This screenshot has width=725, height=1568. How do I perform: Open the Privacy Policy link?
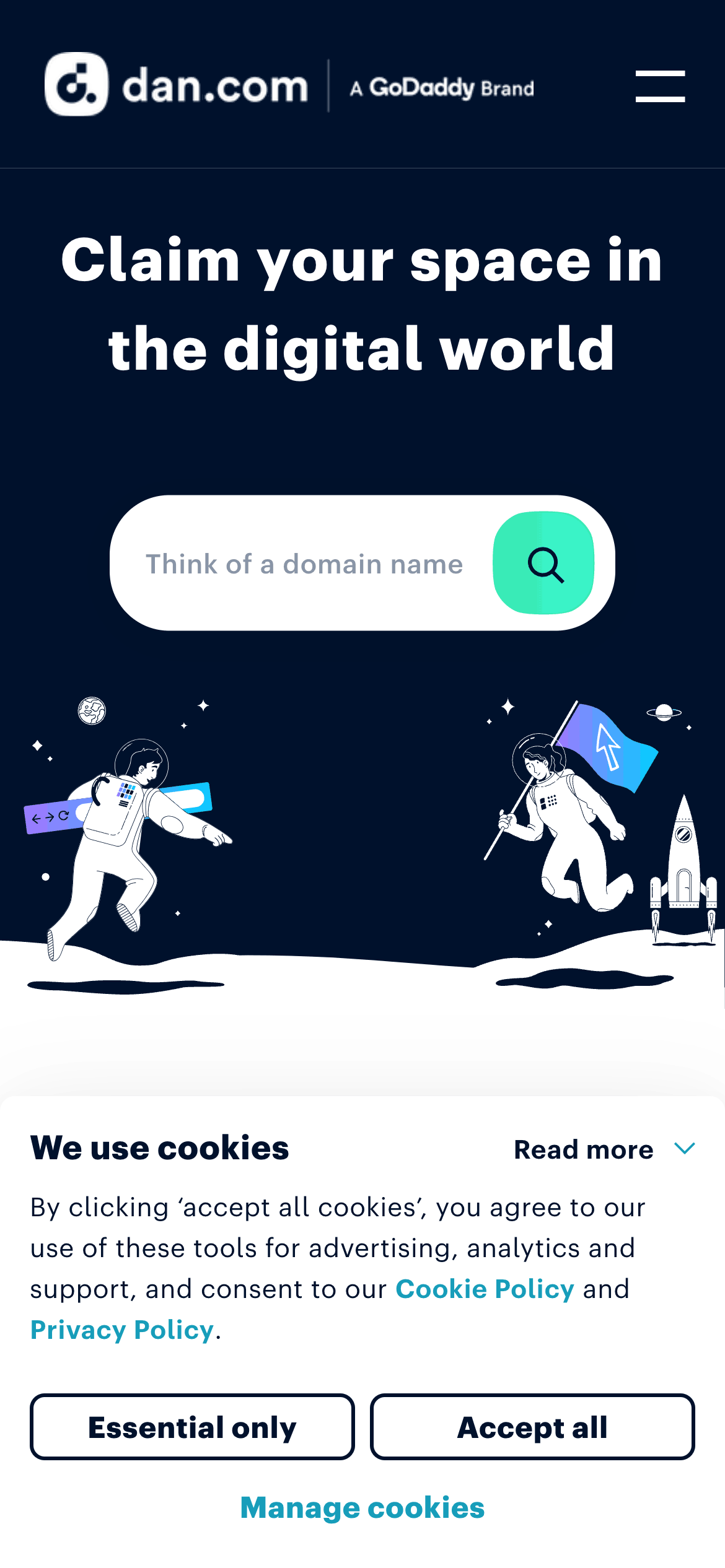pyautogui.click(x=122, y=1330)
